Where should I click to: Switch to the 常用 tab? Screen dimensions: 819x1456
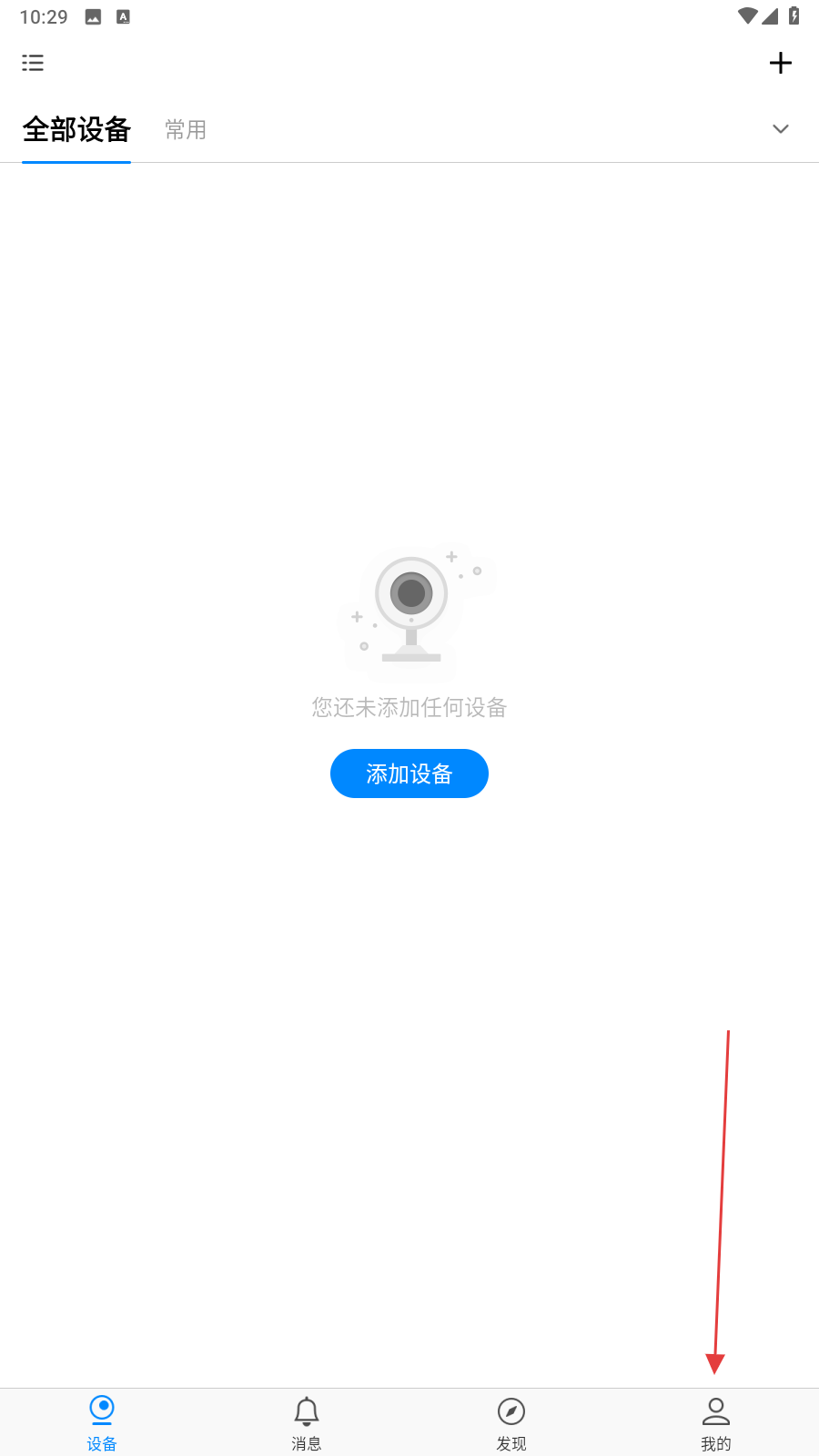tap(186, 130)
